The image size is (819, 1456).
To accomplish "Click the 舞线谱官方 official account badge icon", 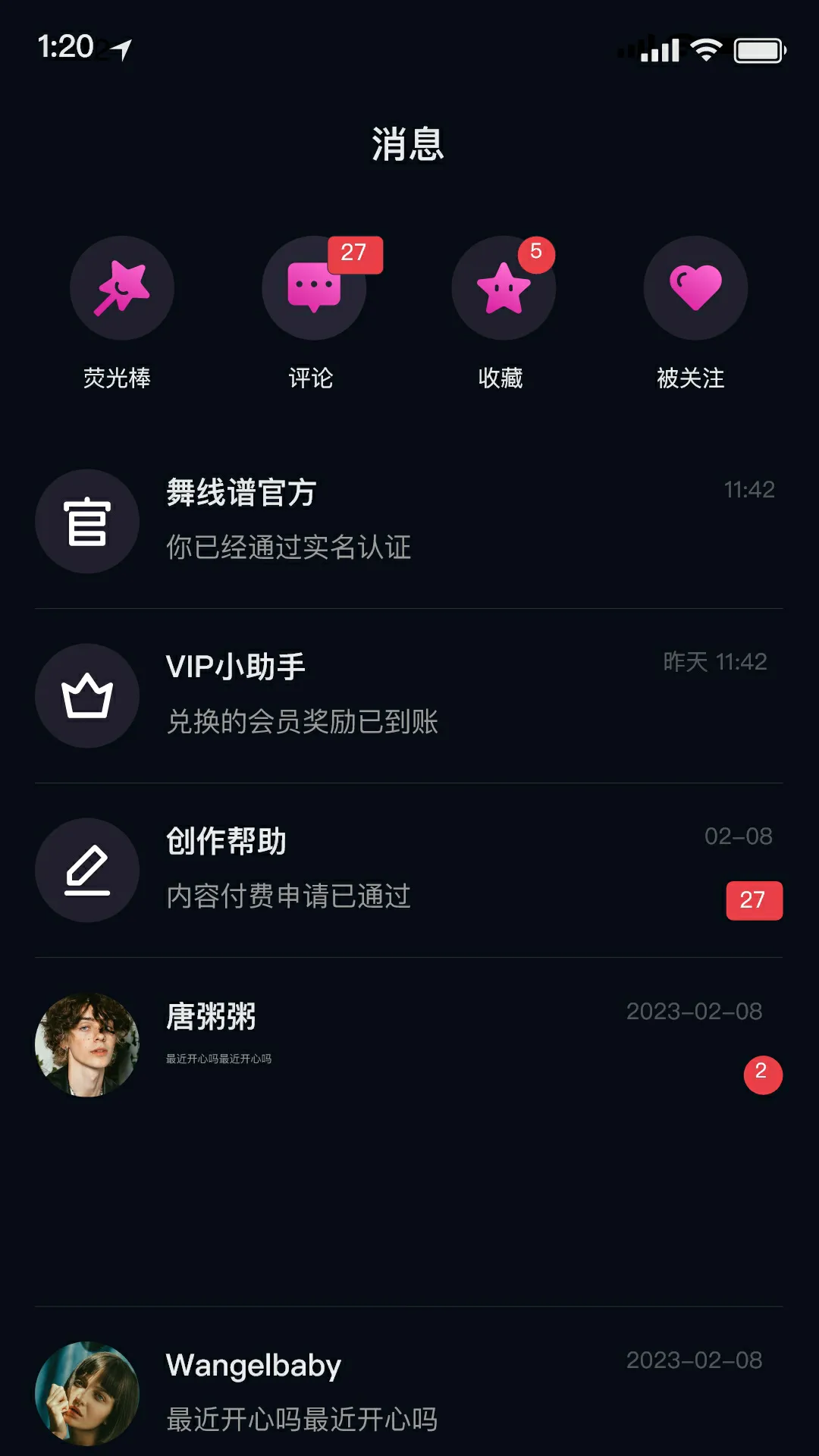I will (86, 521).
